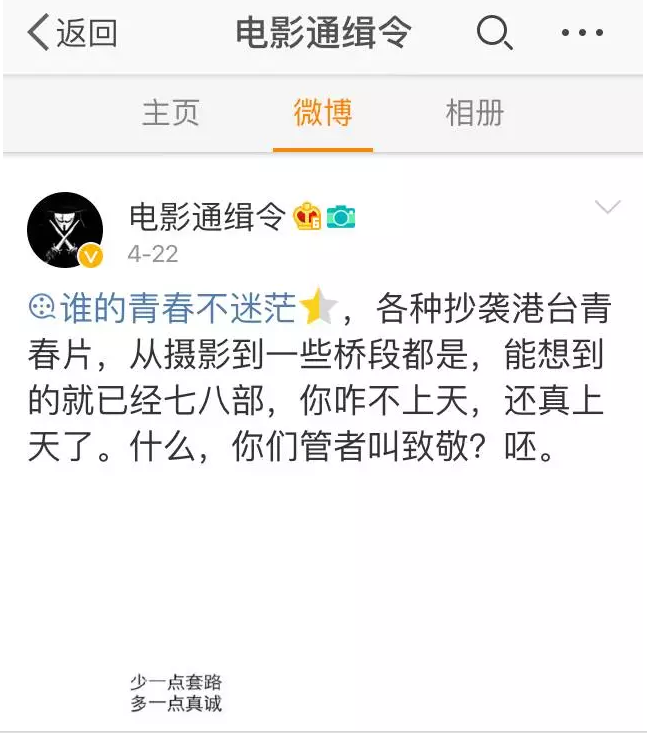Tap the 电影通缉令 username in post

click(208, 216)
